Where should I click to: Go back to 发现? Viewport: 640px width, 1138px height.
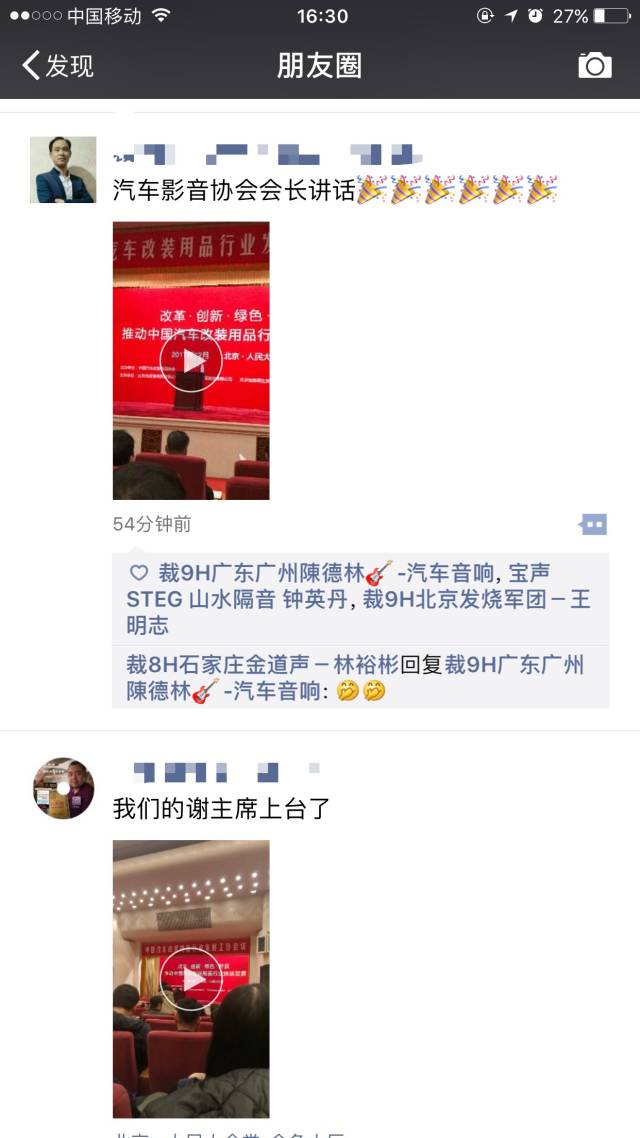tap(58, 66)
